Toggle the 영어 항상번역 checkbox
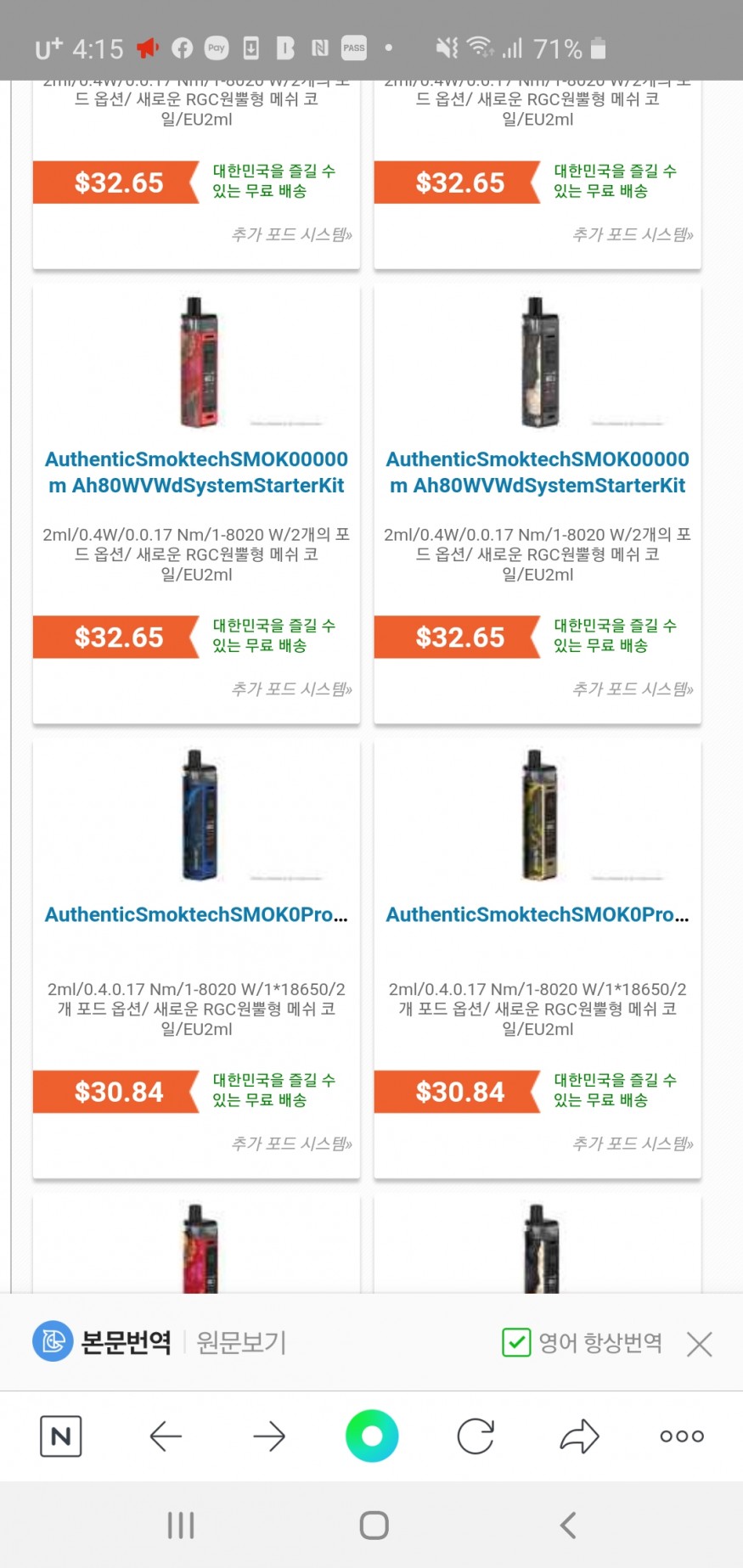Image resolution: width=743 pixels, height=1568 pixels. click(x=516, y=1342)
